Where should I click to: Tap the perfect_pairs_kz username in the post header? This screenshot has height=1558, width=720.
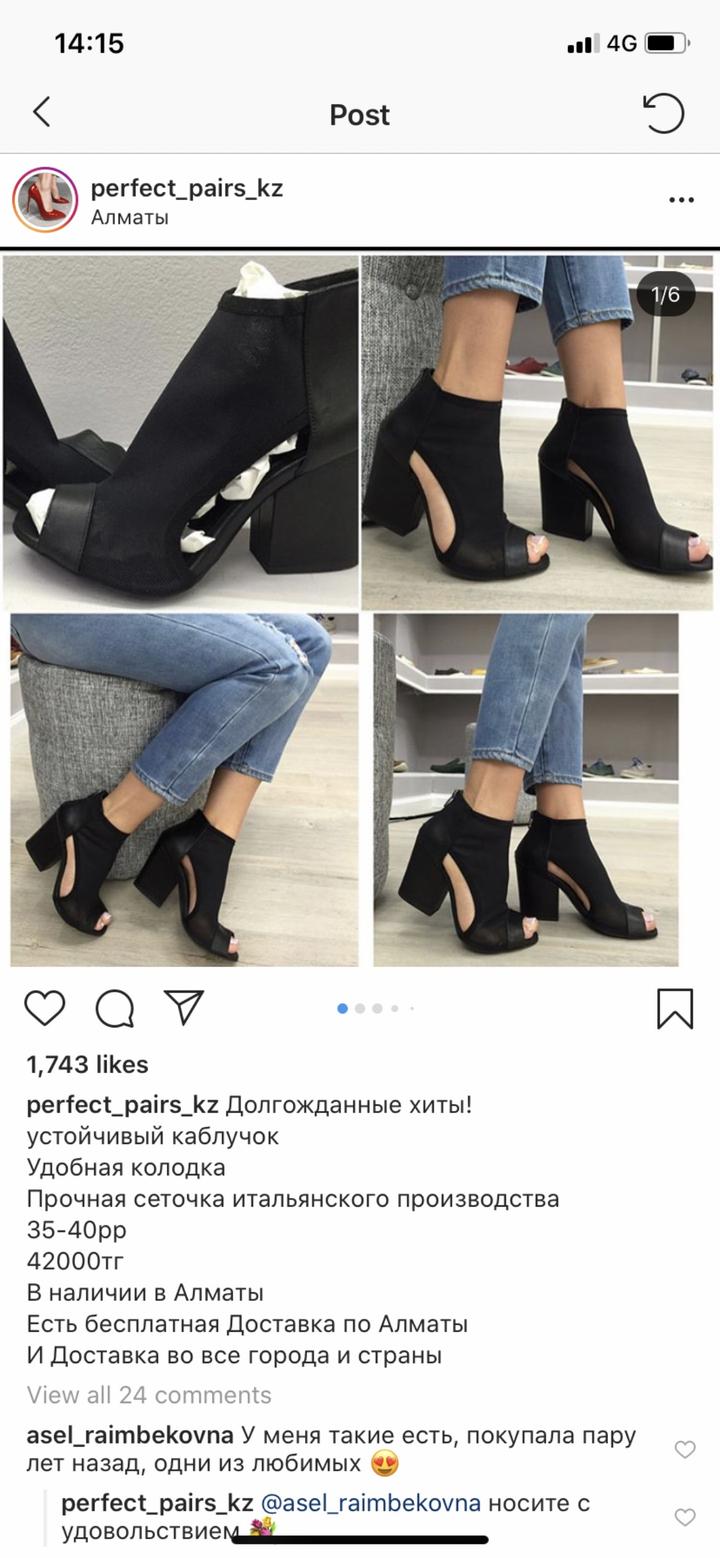186,188
